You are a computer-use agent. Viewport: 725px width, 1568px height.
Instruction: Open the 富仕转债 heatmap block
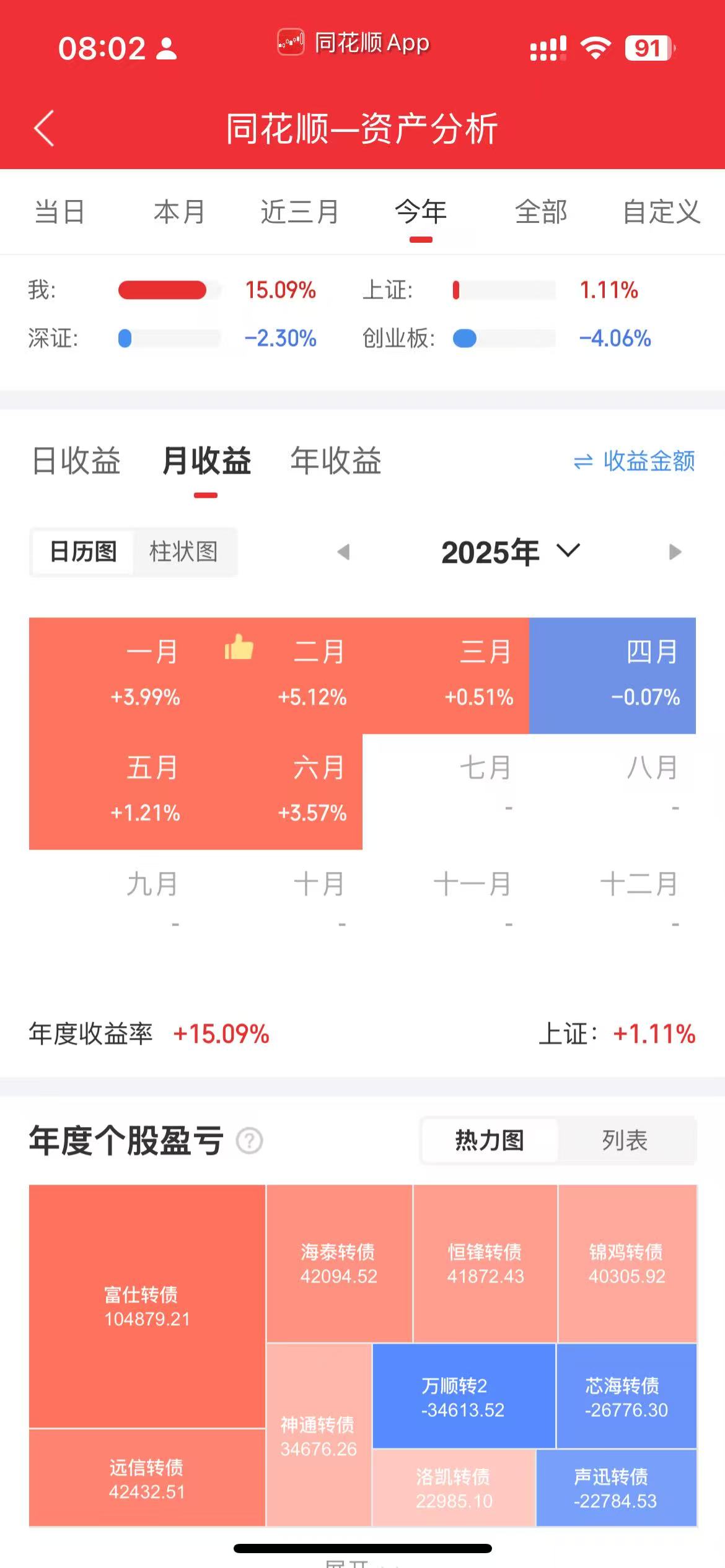(147, 1307)
